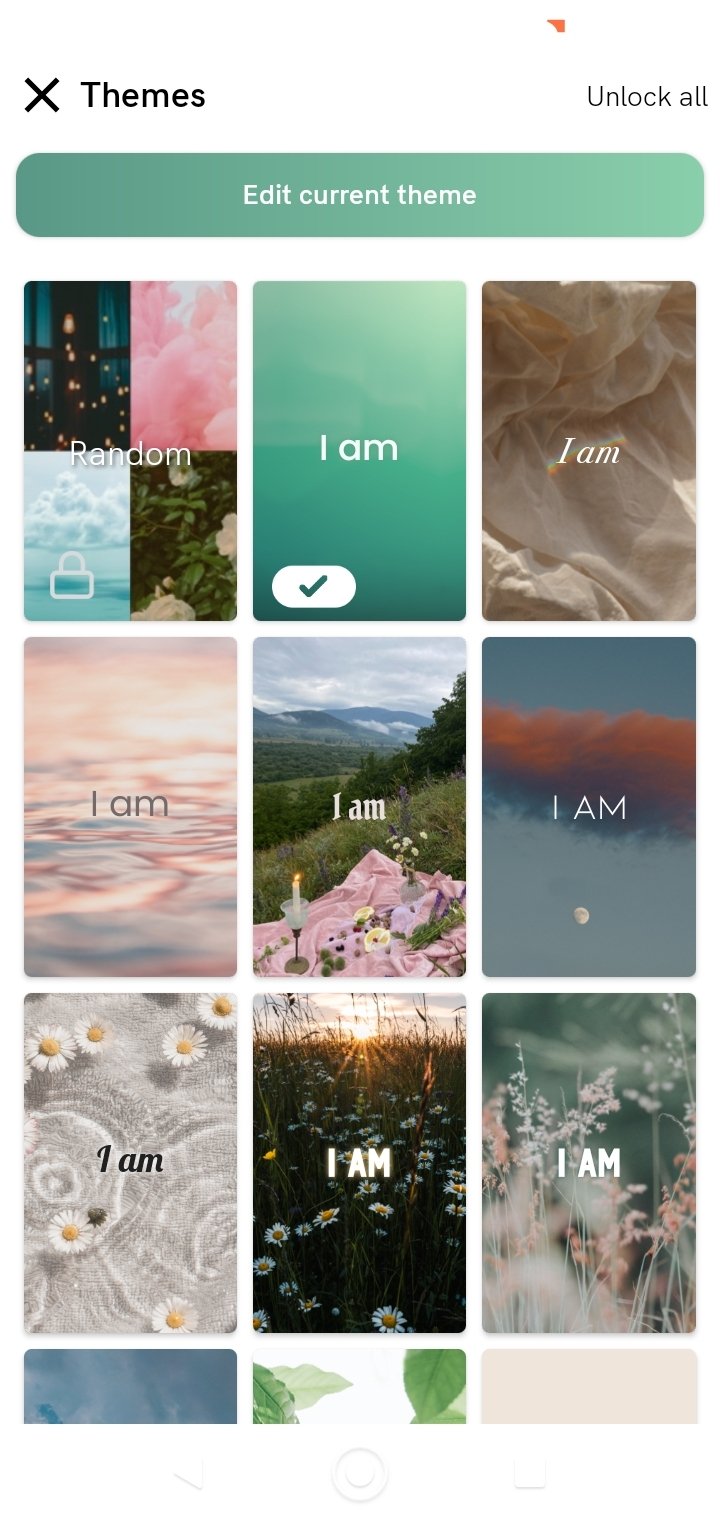This screenshot has width=720, height=1520.
Task: Tap Unlock all
Action: pyautogui.click(x=647, y=97)
